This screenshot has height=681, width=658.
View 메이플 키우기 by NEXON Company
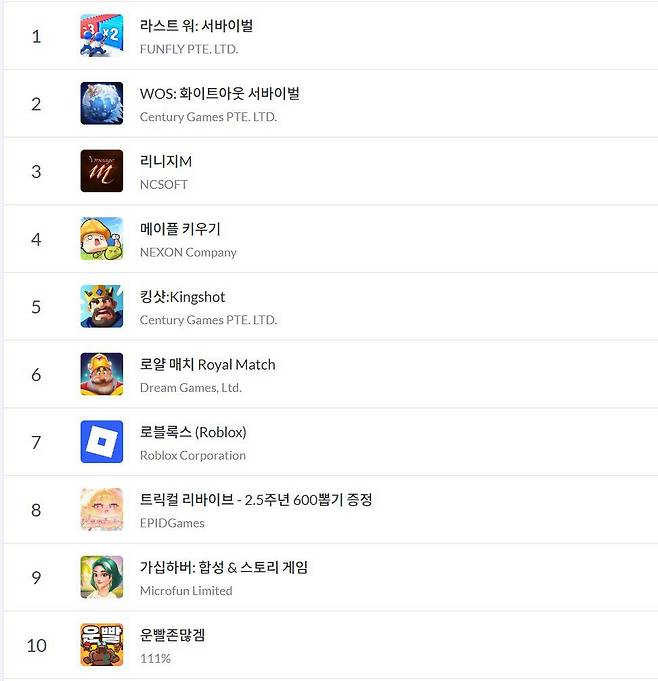[x=180, y=229]
